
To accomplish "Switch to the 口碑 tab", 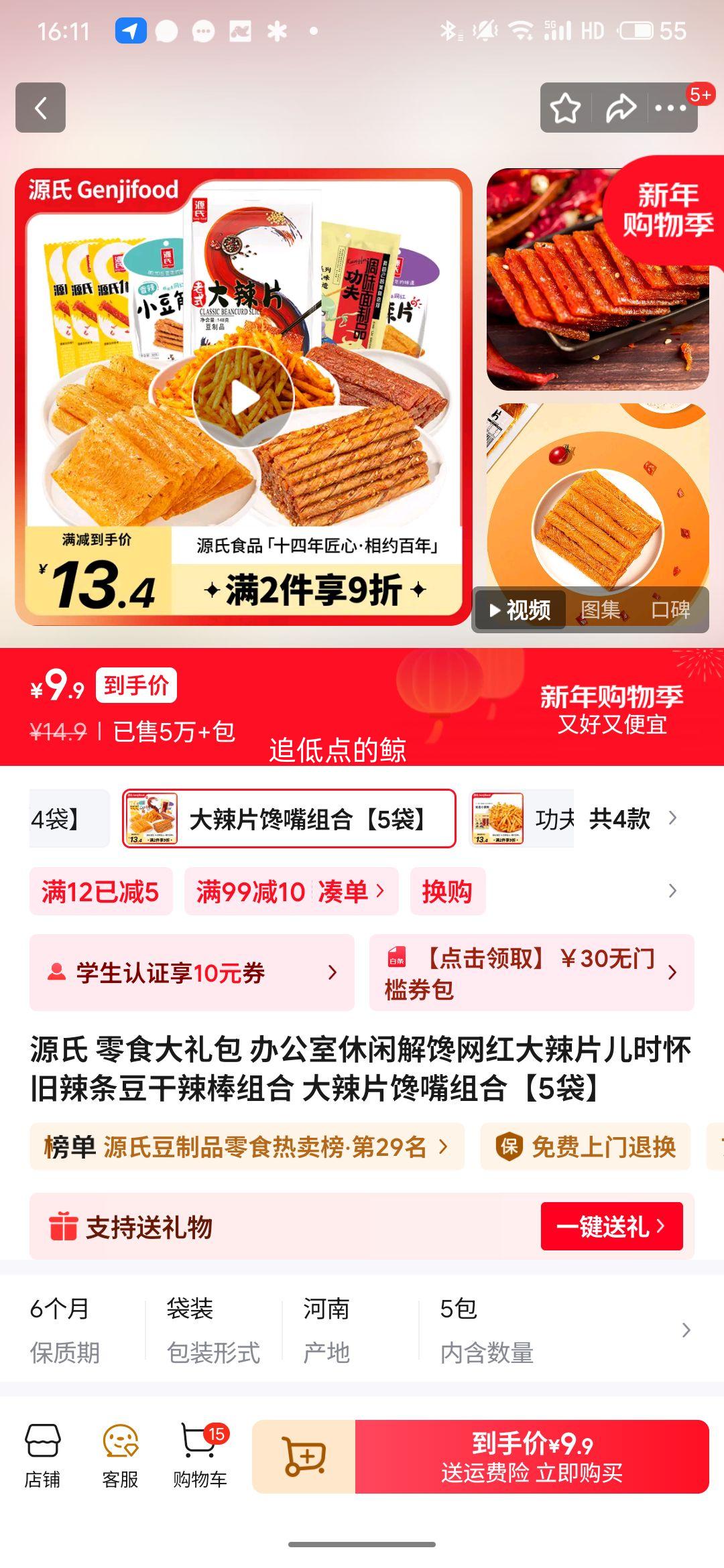I will click(672, 611).
